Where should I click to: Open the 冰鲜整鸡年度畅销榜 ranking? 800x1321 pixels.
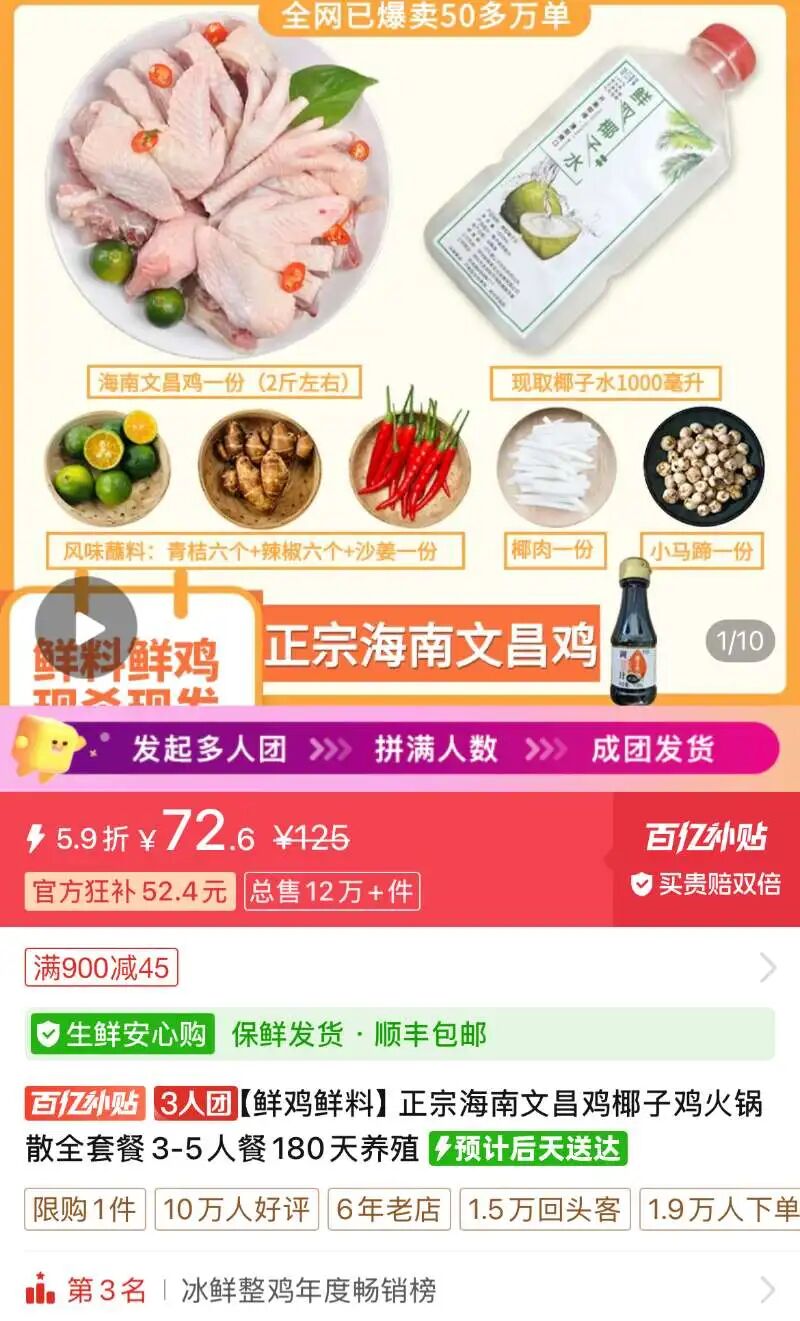[x=400, y=1290]
